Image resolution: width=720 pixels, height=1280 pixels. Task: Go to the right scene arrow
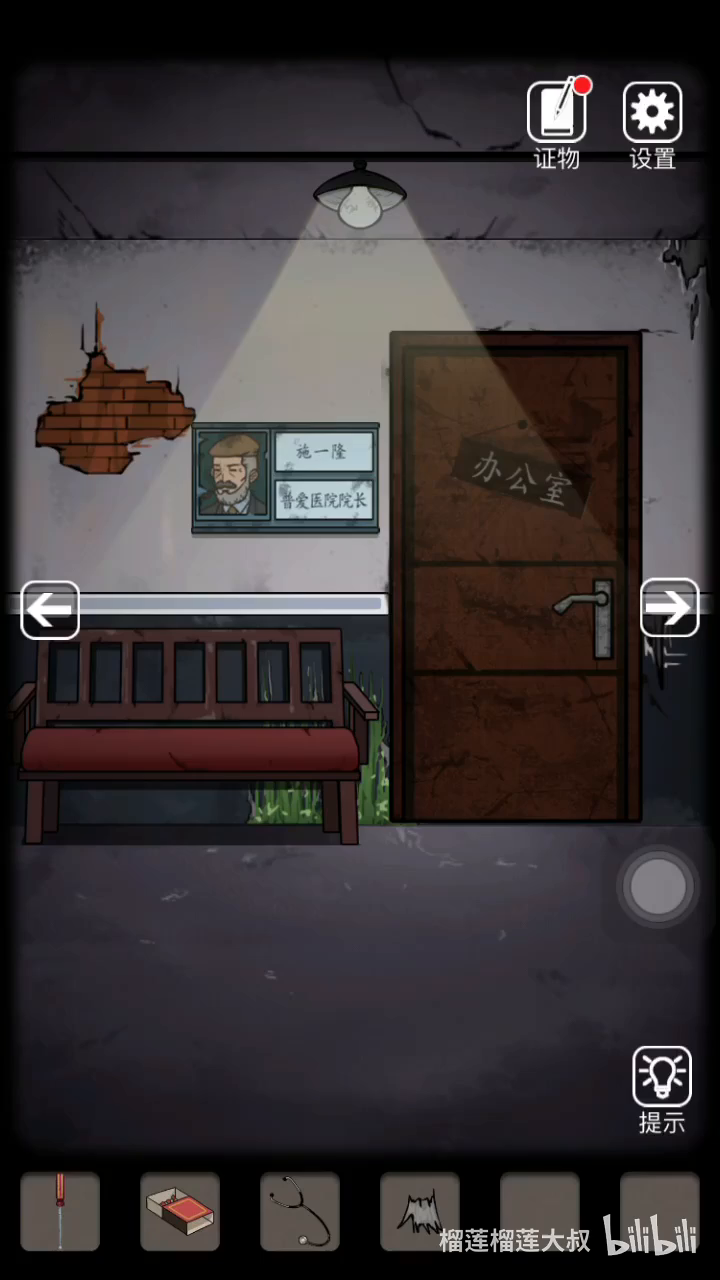[669, 607]
